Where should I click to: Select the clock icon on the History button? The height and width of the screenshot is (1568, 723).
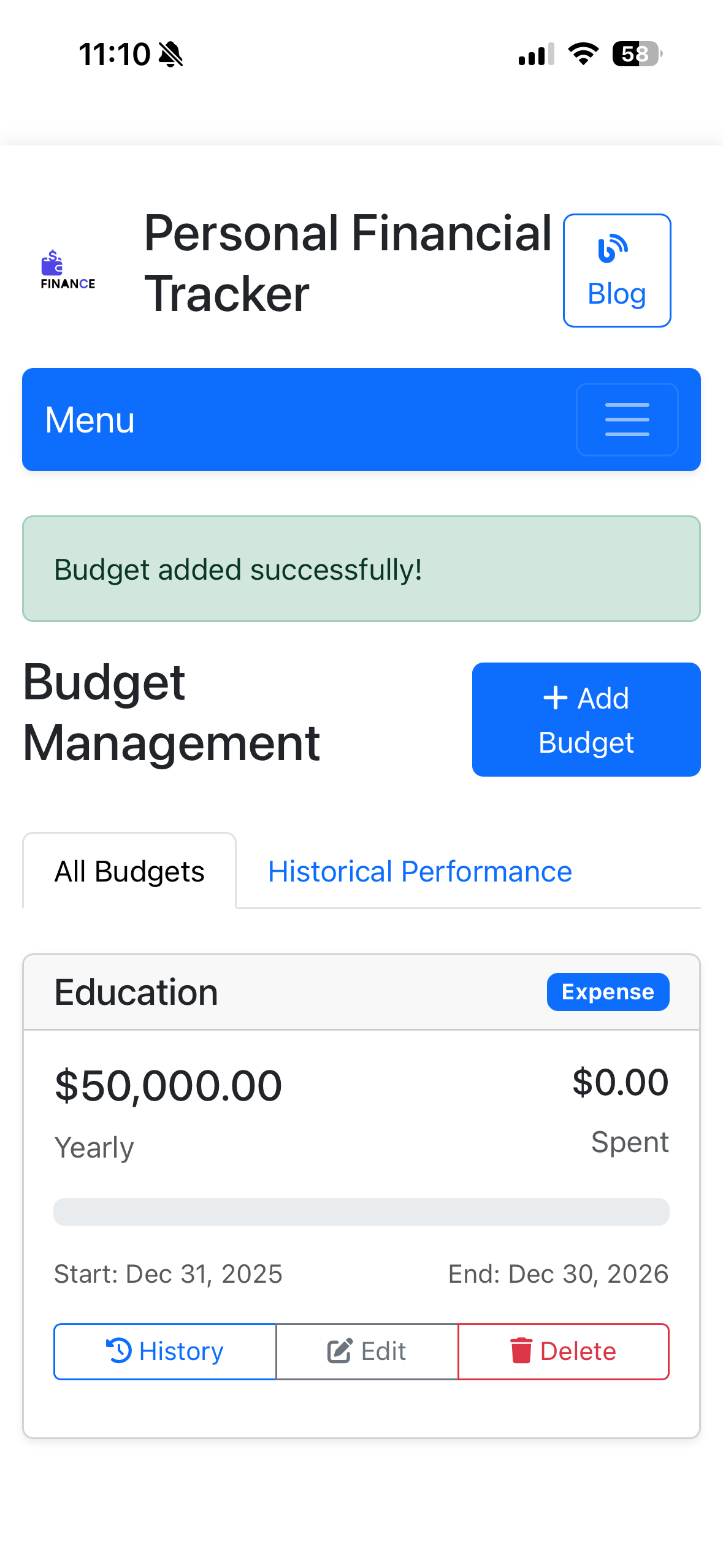click(x=120, y=1351)
